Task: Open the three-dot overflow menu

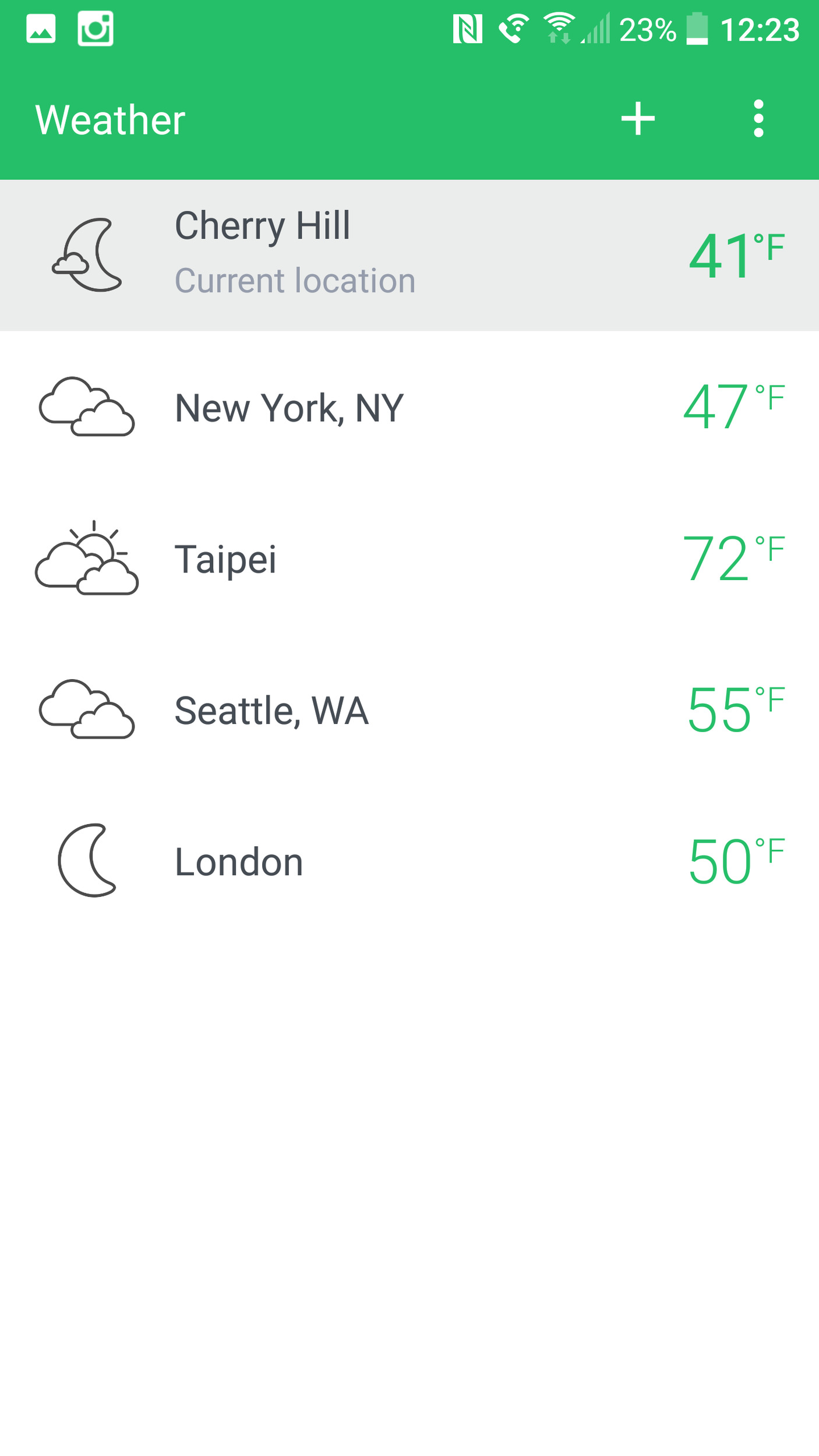Action: [758, 119]
